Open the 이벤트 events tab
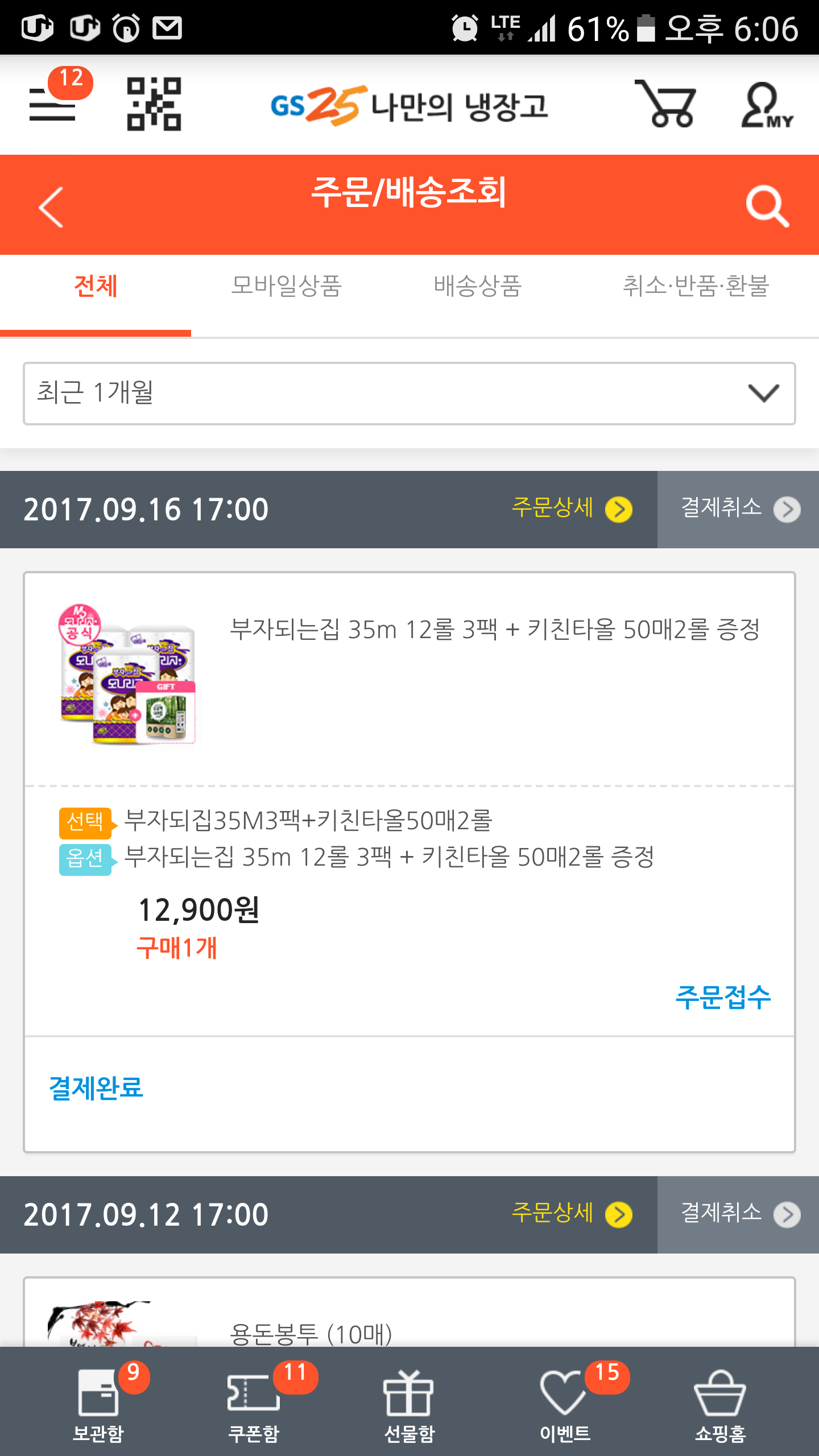Viewport: 819px width, 1456px height. [x=565, y=1404]
